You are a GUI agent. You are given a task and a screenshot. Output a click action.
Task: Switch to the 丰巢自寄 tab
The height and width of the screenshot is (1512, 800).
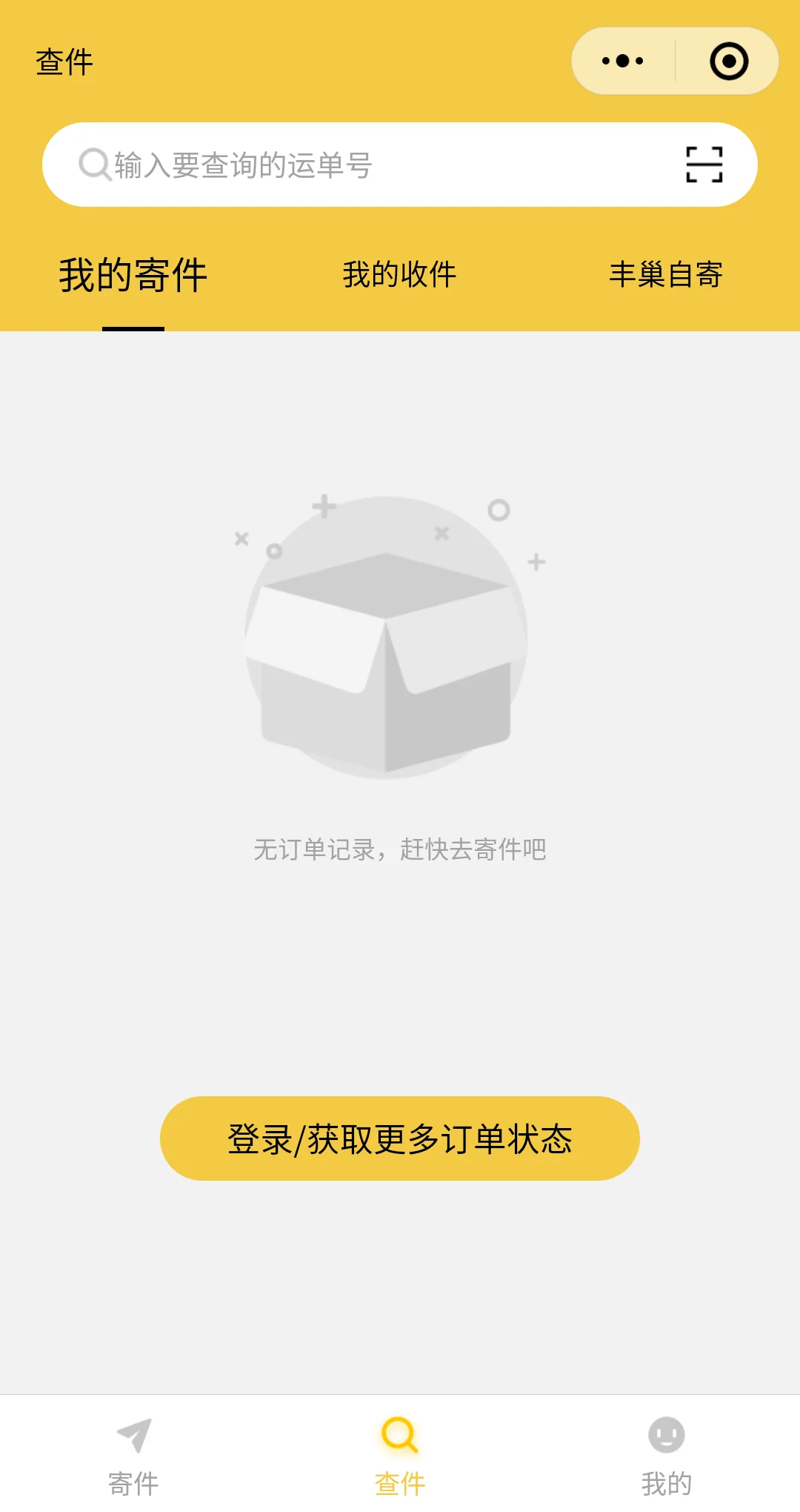[x=665, y=276]
